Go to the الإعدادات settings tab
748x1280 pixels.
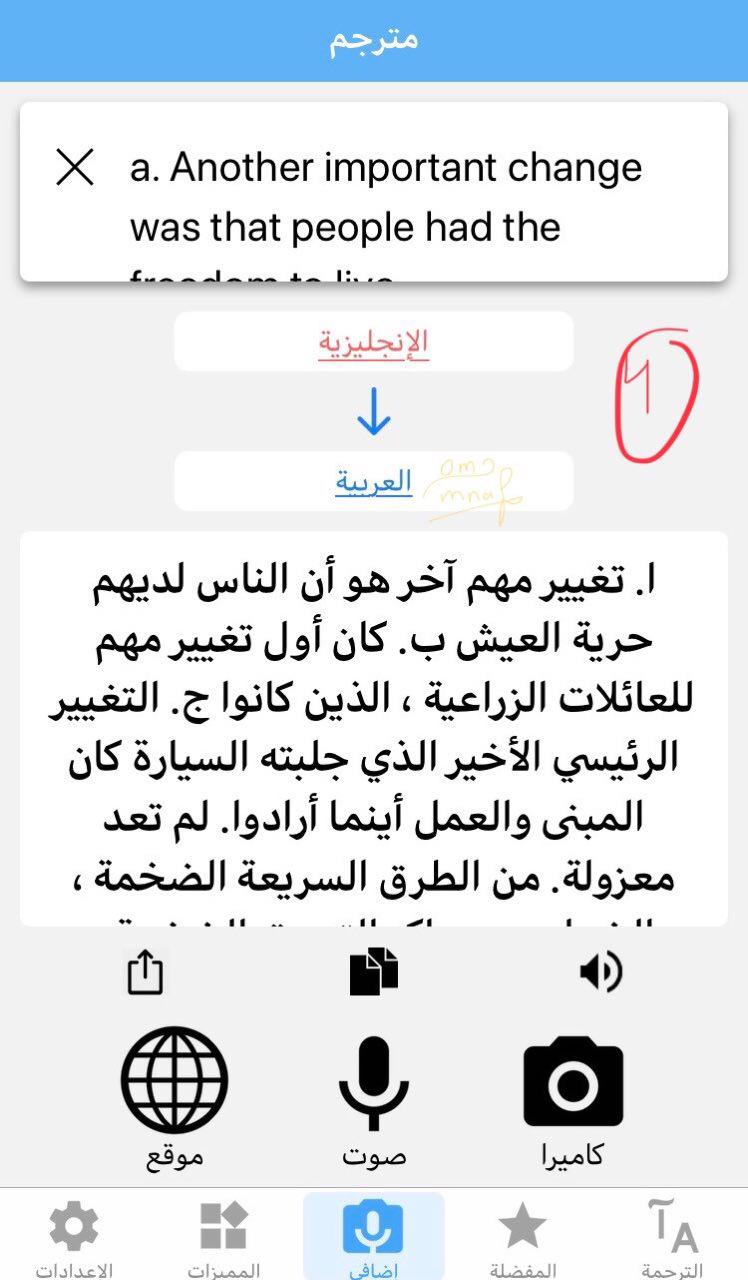(74, 1239)
